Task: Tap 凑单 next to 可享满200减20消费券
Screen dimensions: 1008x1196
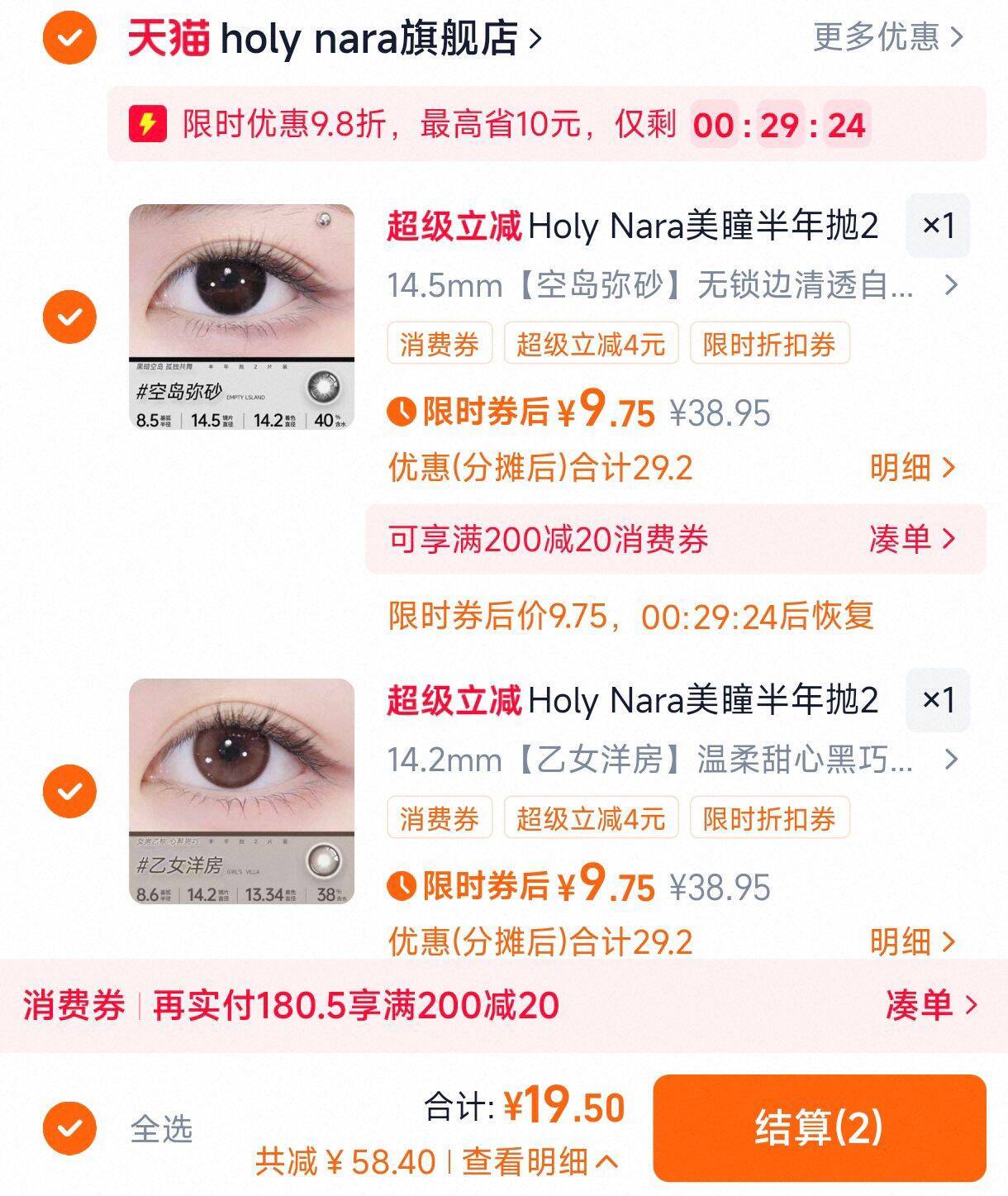Action: click(911, 539)
